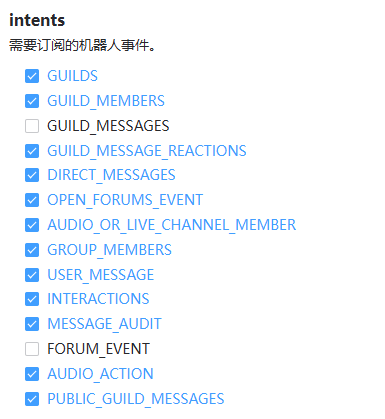Uncheck DIRECT_MESSAGES intent

(x=32, y=175)
